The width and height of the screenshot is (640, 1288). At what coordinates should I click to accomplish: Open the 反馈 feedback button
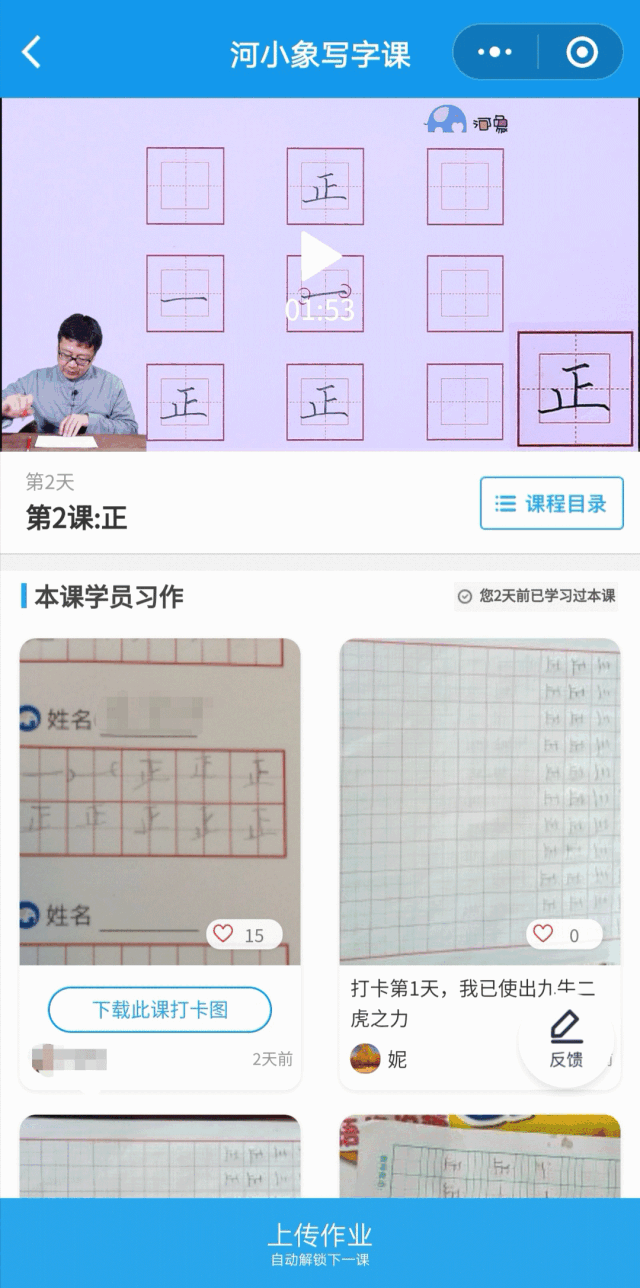click(x=566, y=1040)
